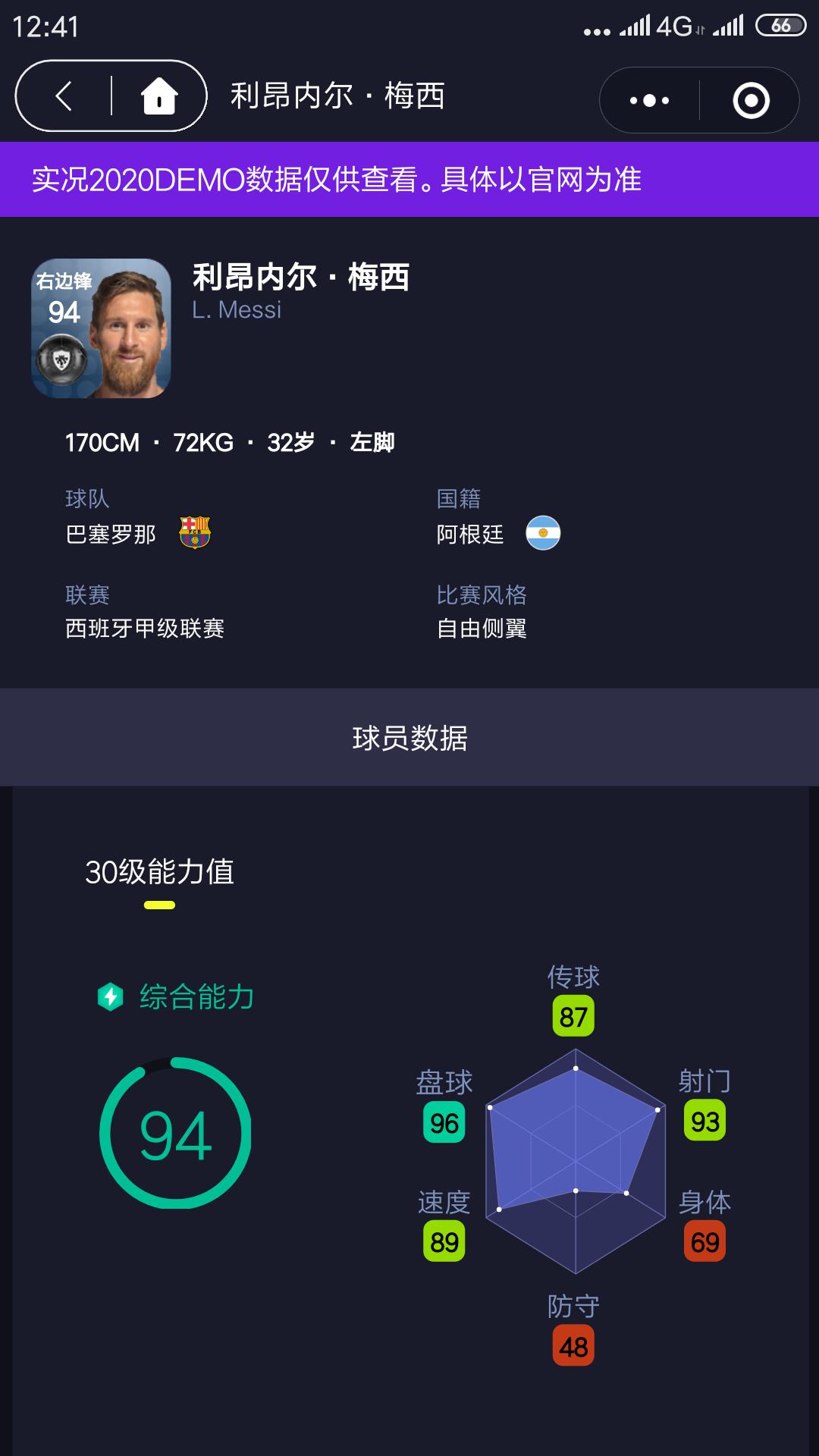Image resolution: width=819 pixels, height=1456 pixels.
Task: Open the three-dot more menu
Action: tap(649, 100)
